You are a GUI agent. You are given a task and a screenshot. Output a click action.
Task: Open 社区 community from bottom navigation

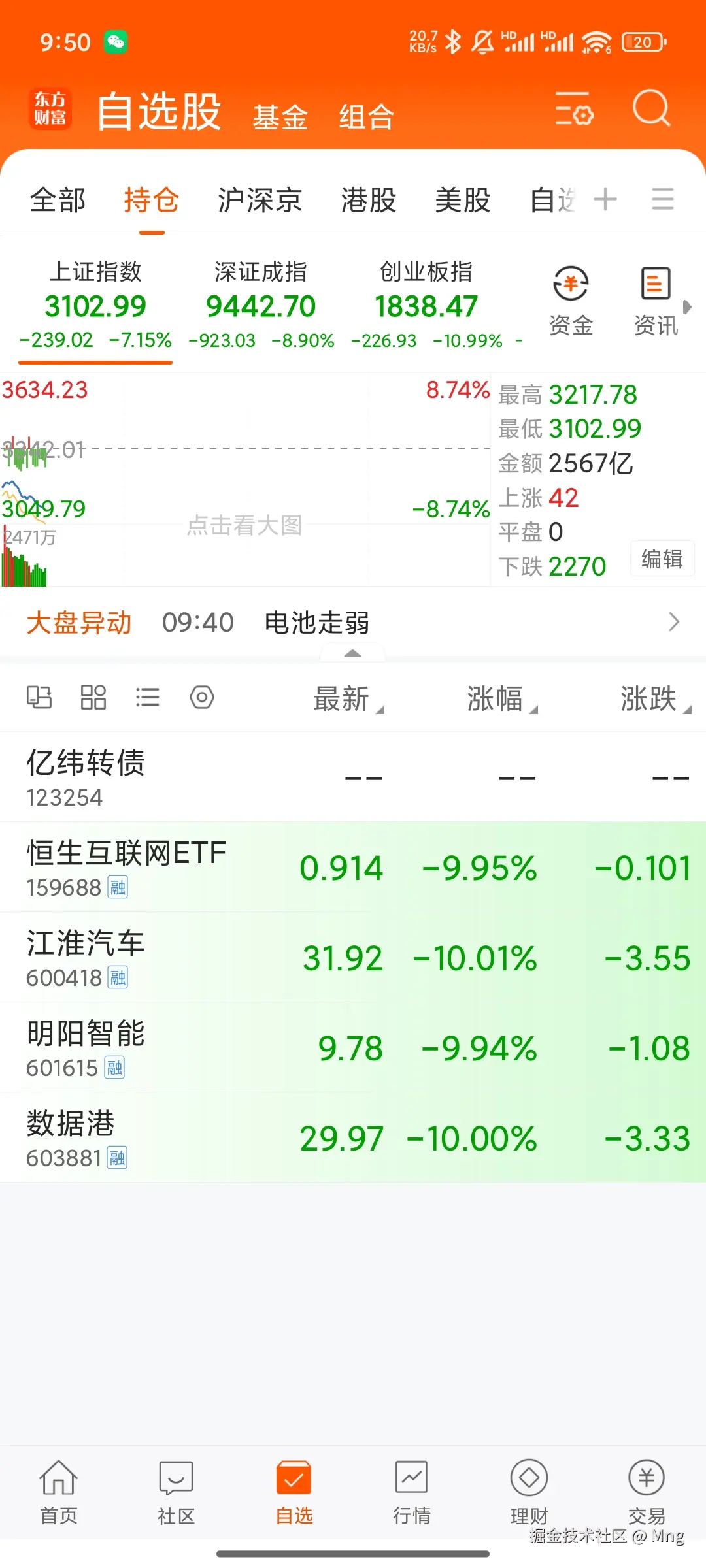click(x=175, y=1496)
